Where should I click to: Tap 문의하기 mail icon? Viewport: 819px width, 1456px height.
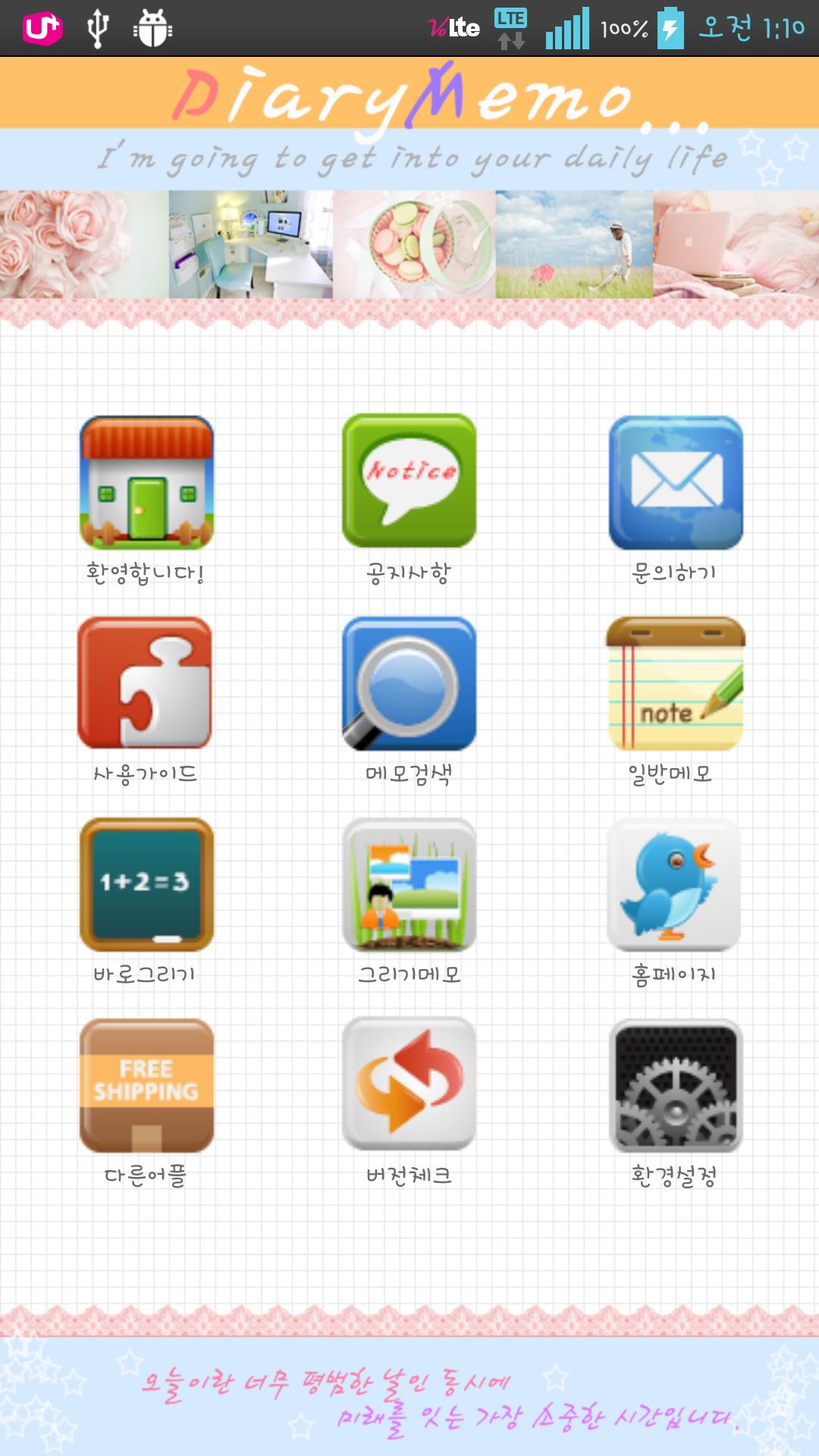[x=676, y=482]
